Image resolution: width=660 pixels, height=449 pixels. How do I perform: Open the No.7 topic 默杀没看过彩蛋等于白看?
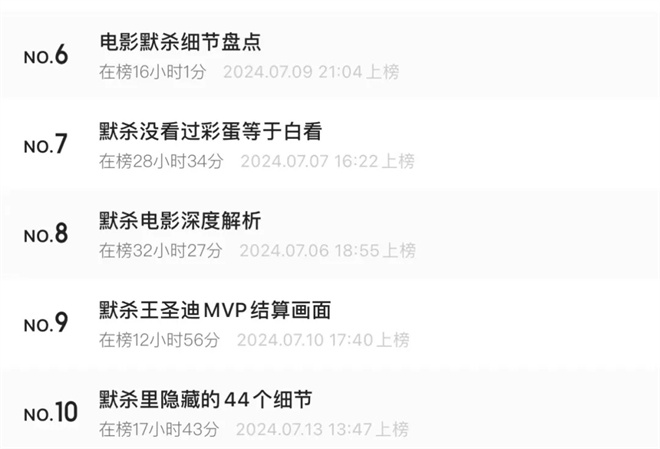pos(210,132)
